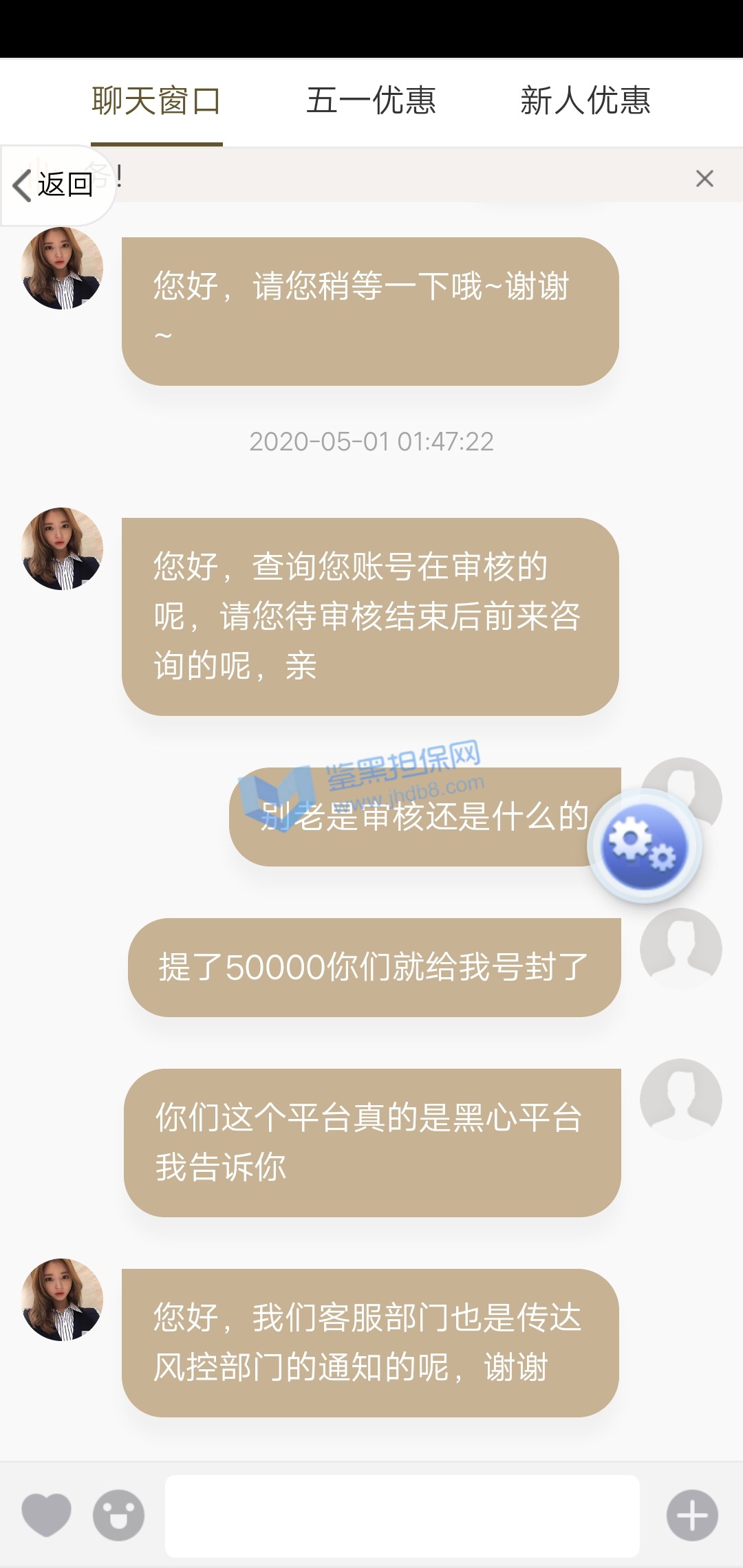The image size is (743, 1568).
Task: Dismiss the notice banner with the X
Action: [704, 179]
